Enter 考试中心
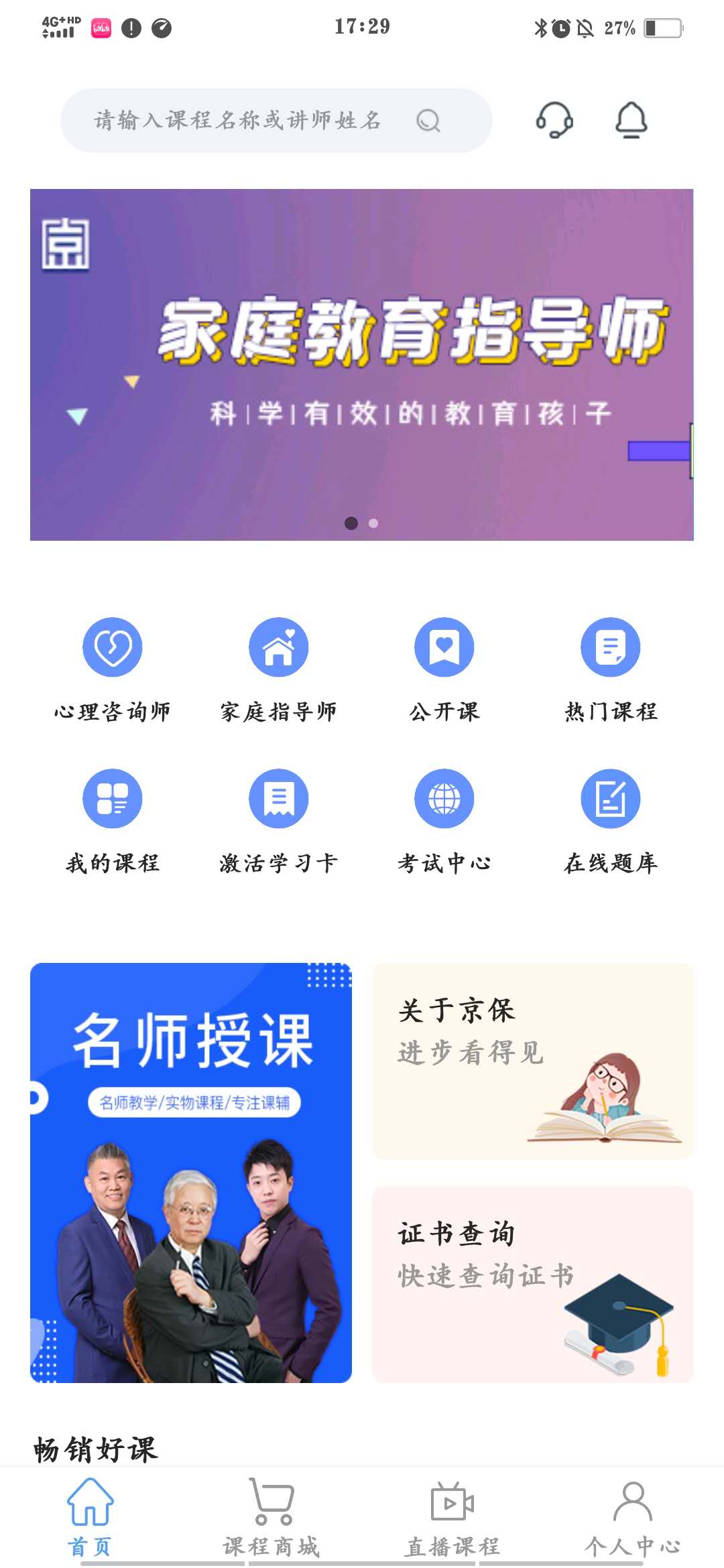 pyautogui.click(x=444, y=822)
